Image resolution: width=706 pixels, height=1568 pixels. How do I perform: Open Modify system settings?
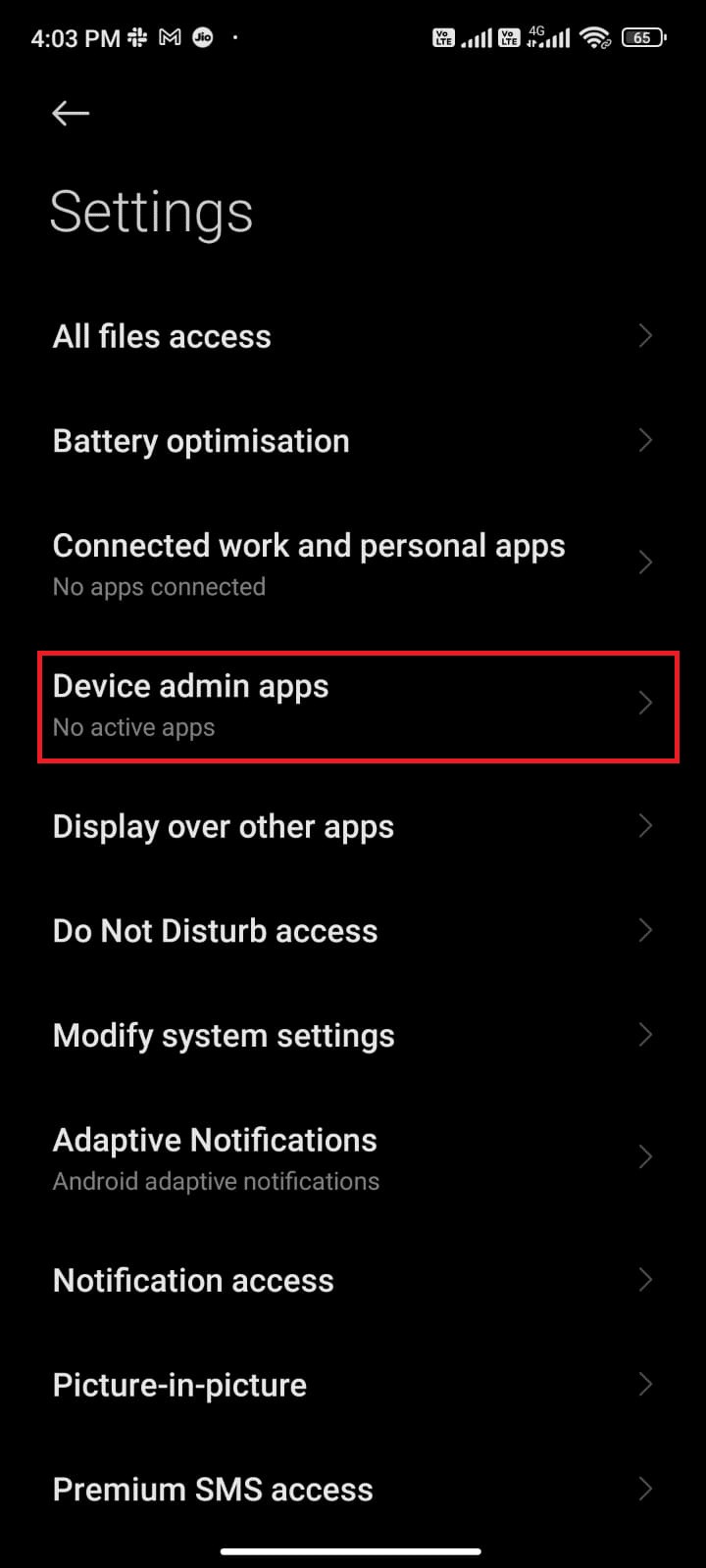353,1036
